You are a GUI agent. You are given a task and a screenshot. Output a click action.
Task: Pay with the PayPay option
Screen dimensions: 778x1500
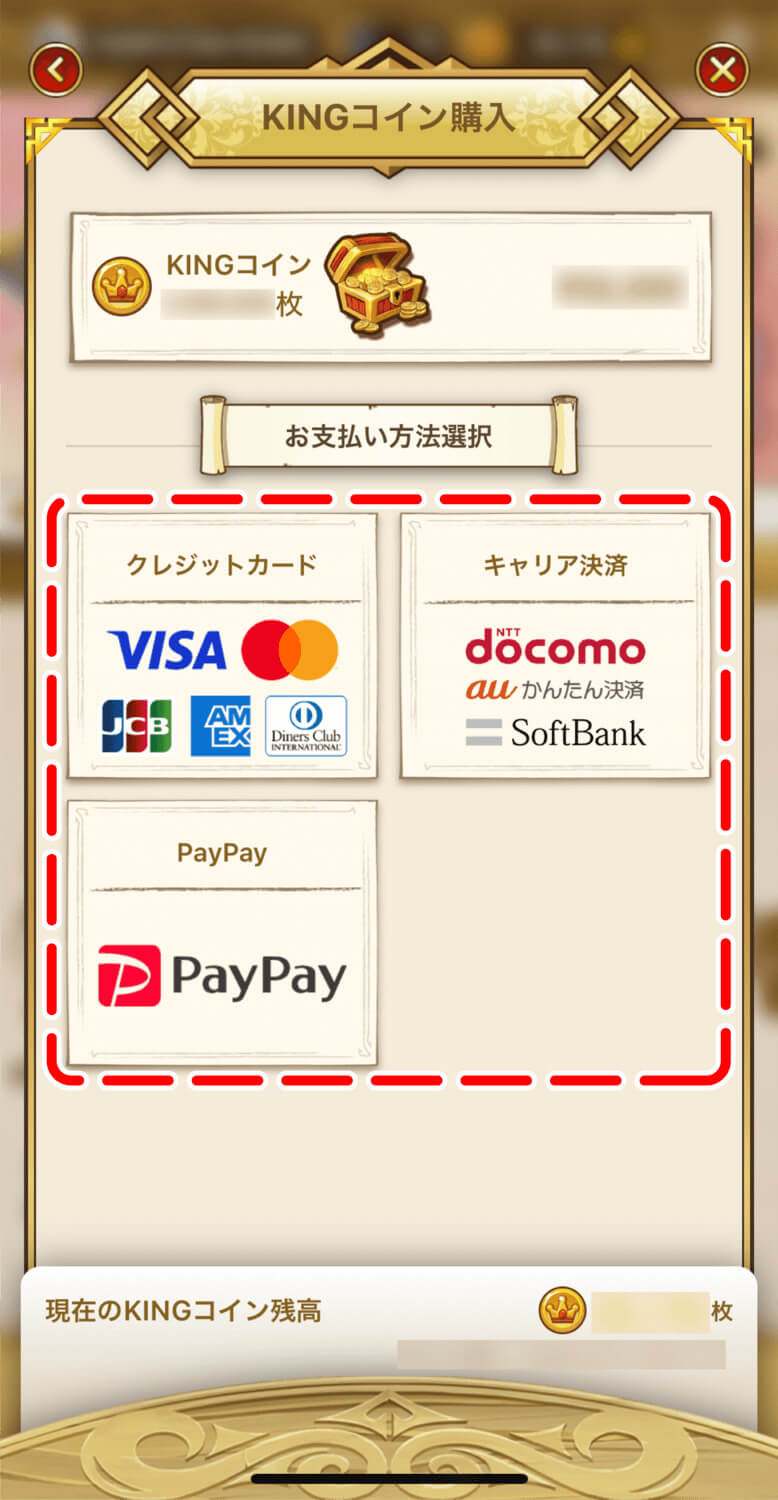click(222, 932)
